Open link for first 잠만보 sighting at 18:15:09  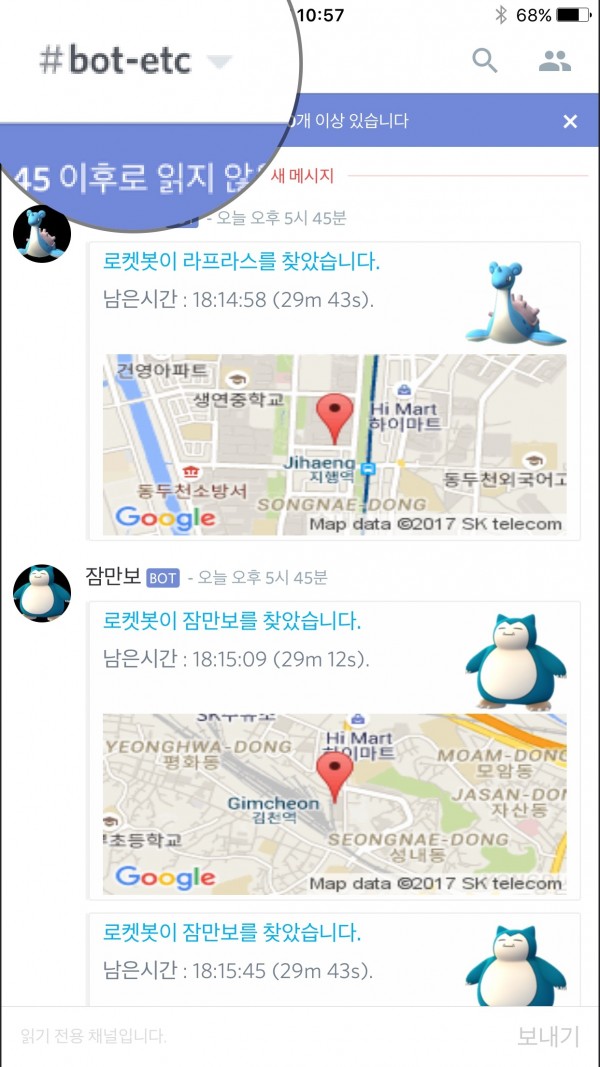pyautogui.click(x=231, y=621)
